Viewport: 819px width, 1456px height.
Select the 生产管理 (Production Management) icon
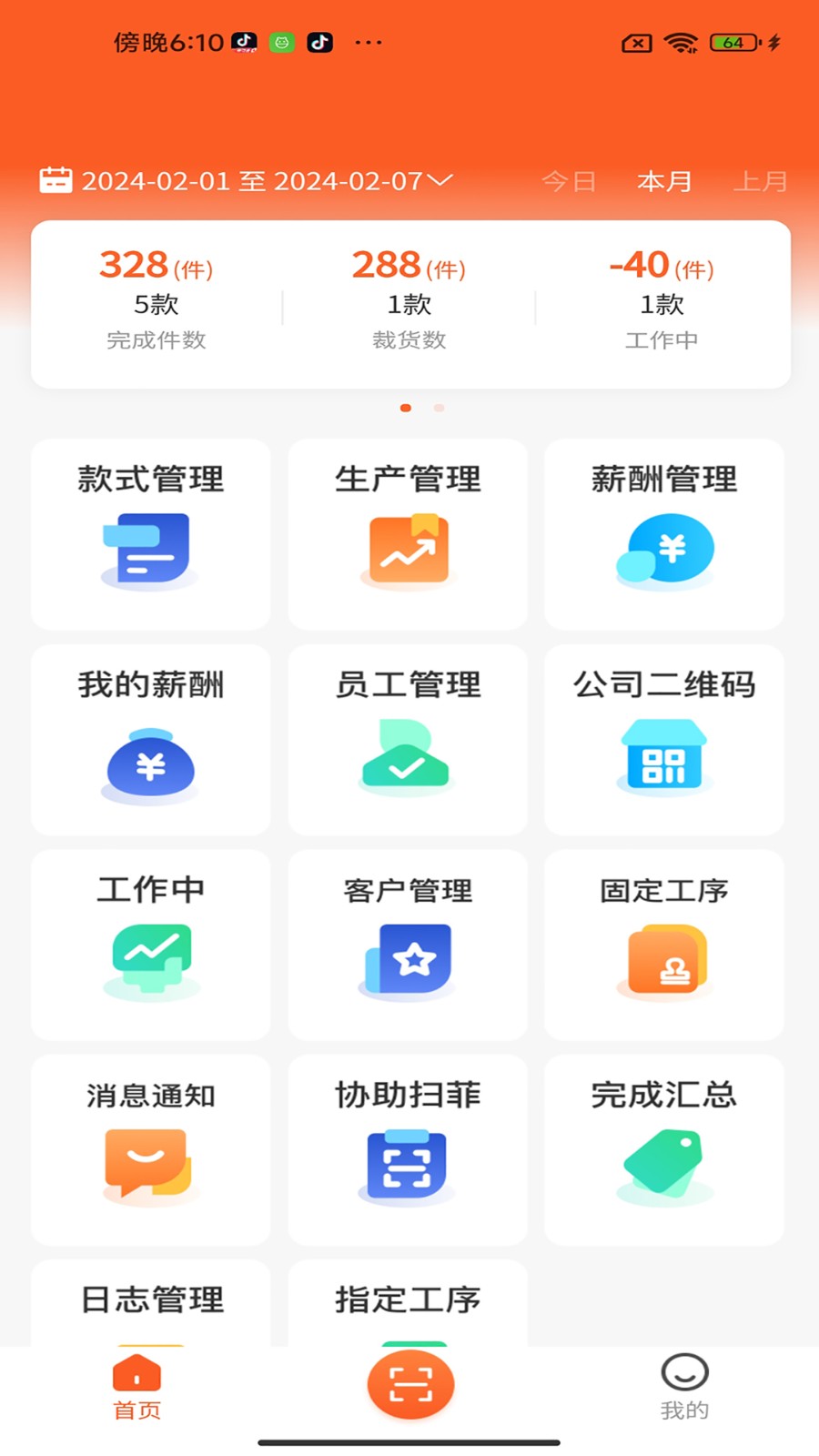coord(407,535)
